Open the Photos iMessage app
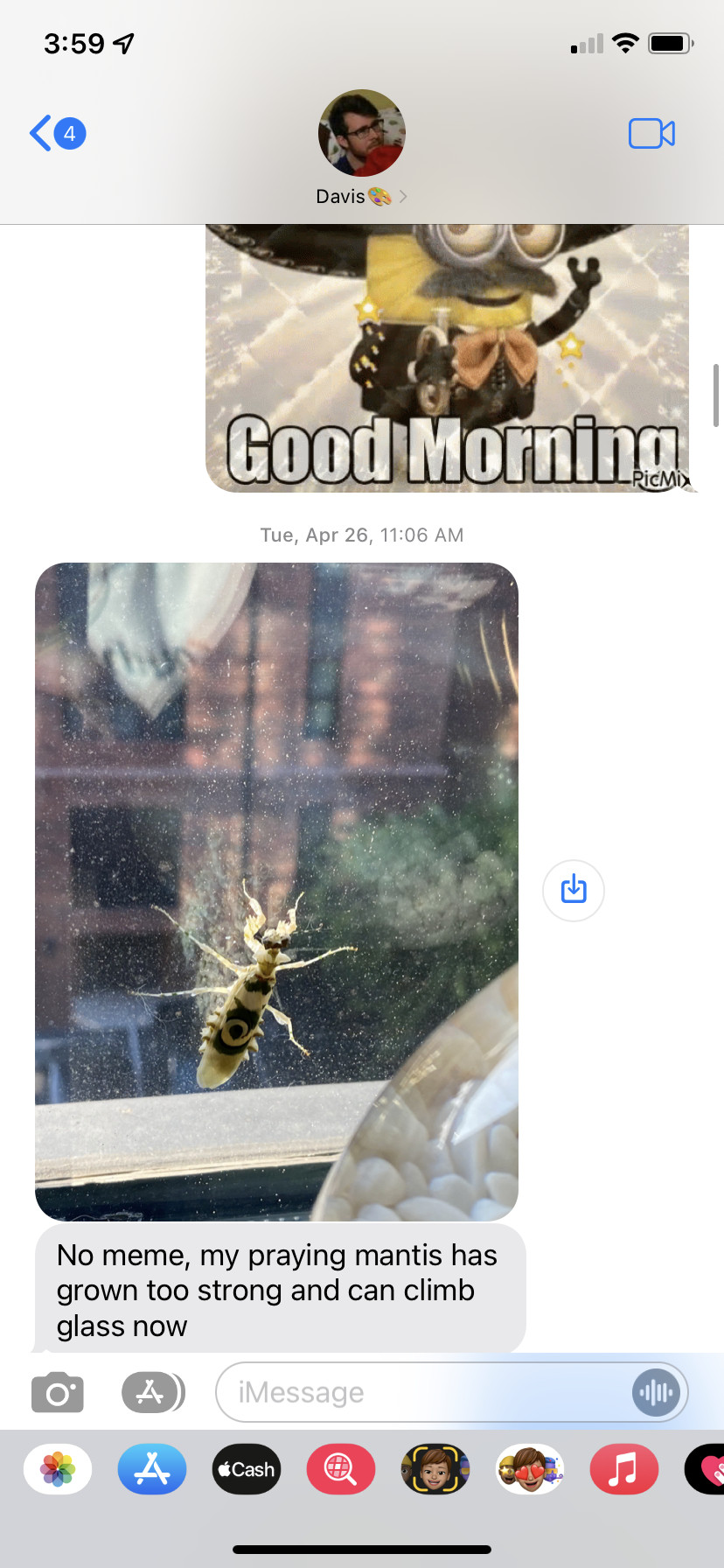 58,1469
